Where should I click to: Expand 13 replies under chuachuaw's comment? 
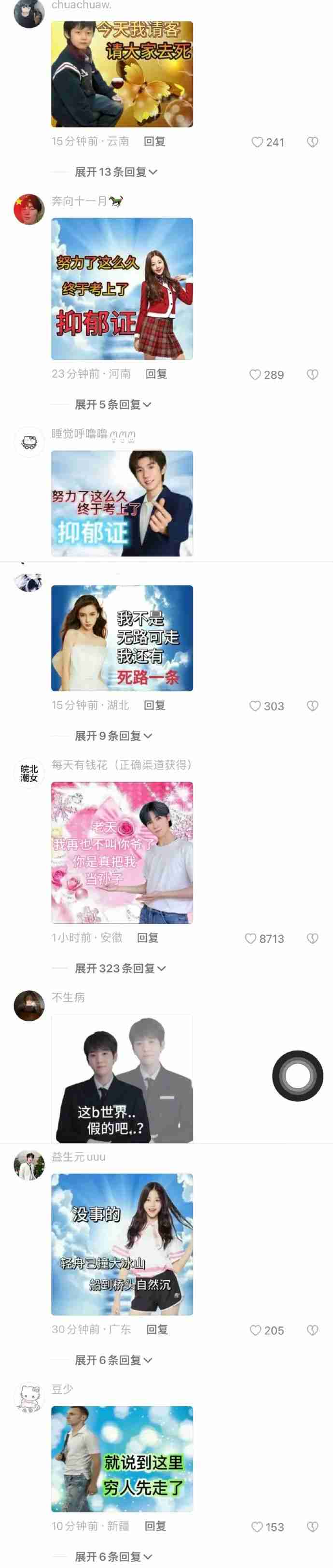[x=115, y=172]
